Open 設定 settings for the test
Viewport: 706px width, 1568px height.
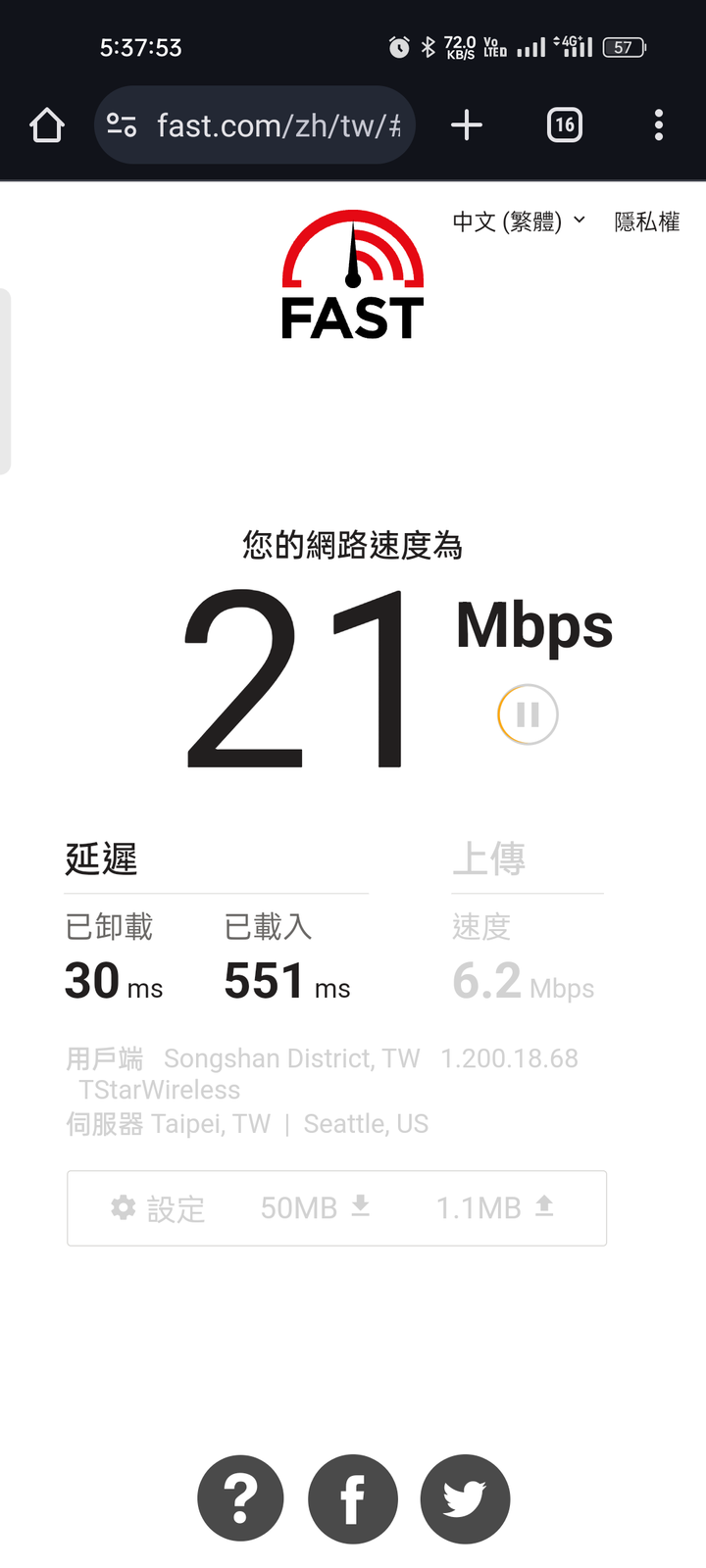158,1208
